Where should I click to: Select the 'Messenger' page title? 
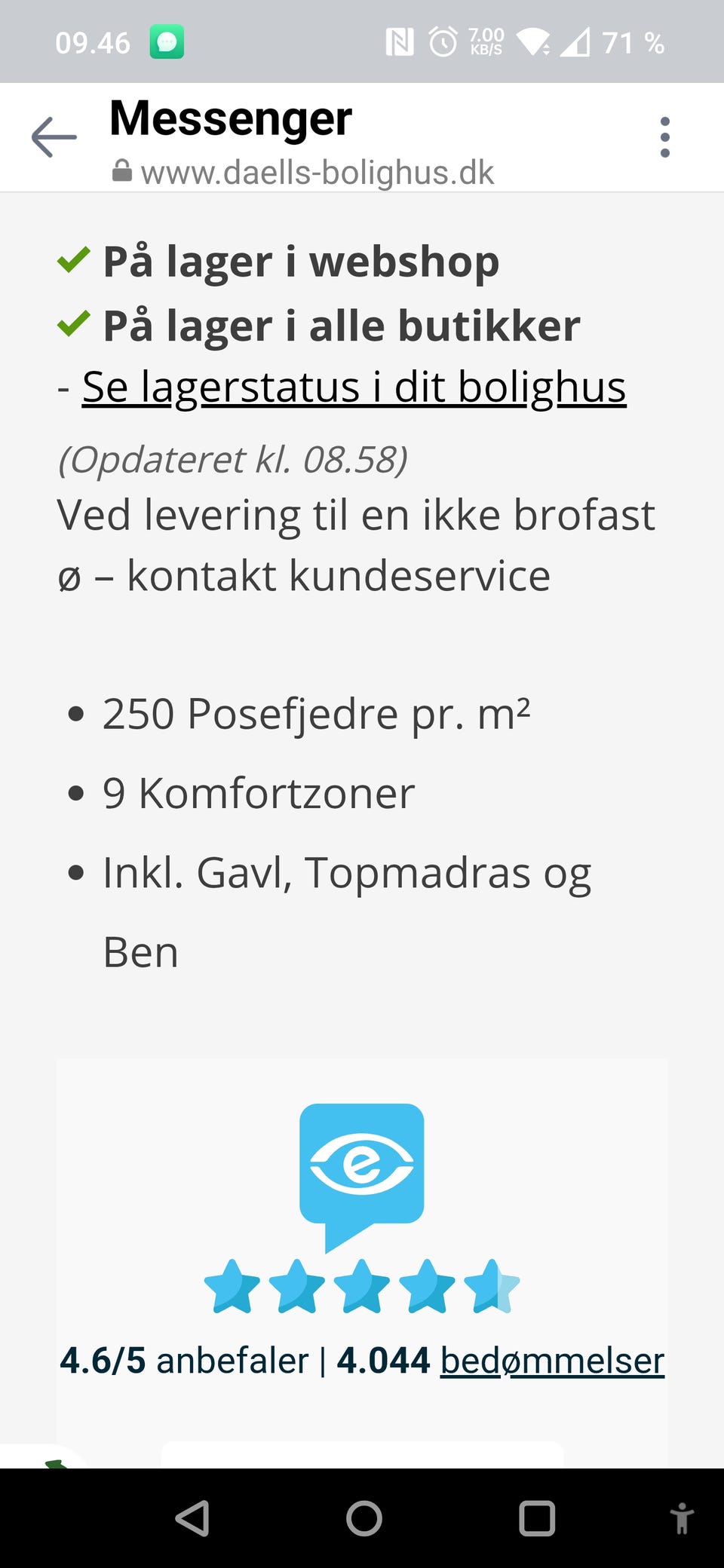click(229, 118)
